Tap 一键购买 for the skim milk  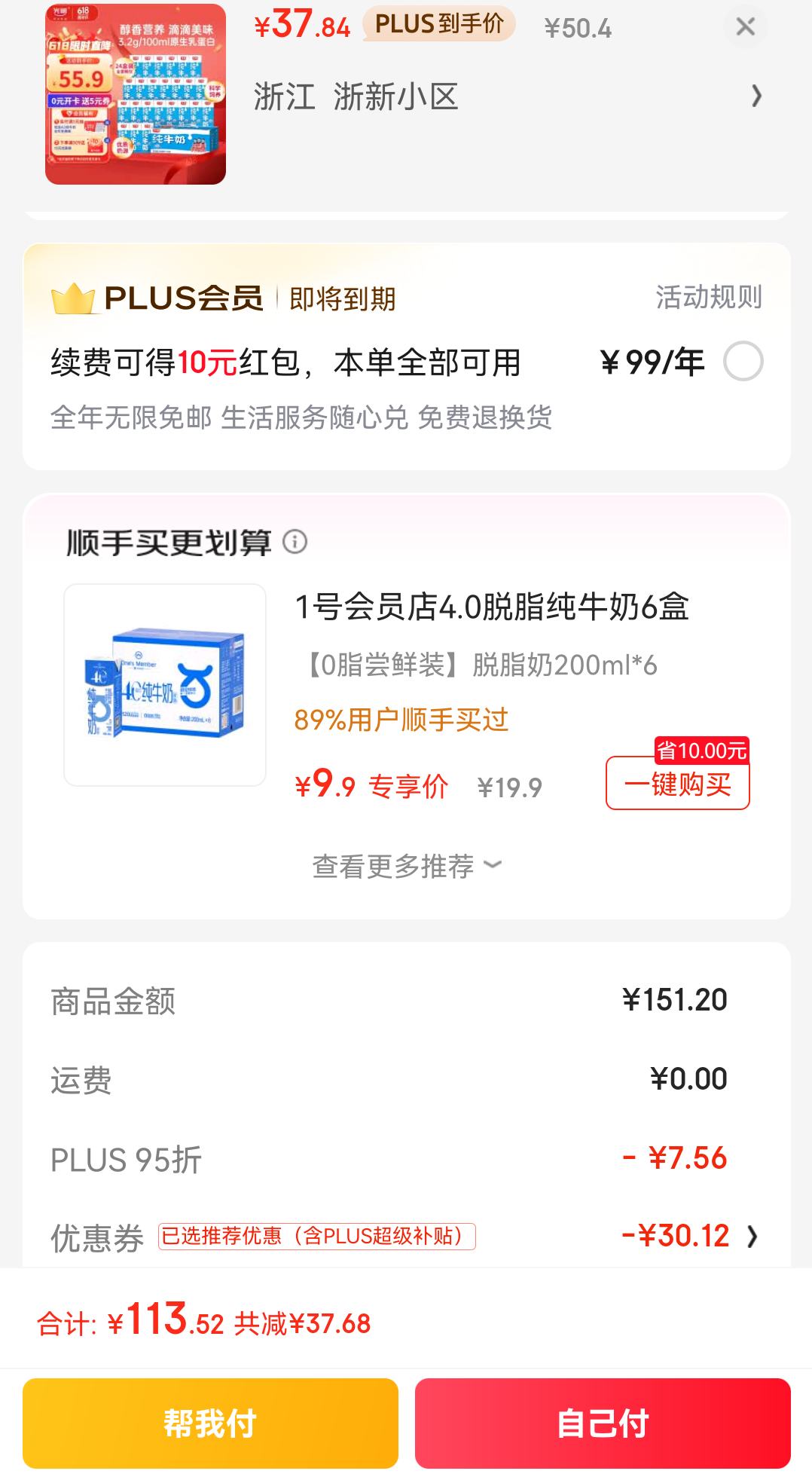point(677,784)
